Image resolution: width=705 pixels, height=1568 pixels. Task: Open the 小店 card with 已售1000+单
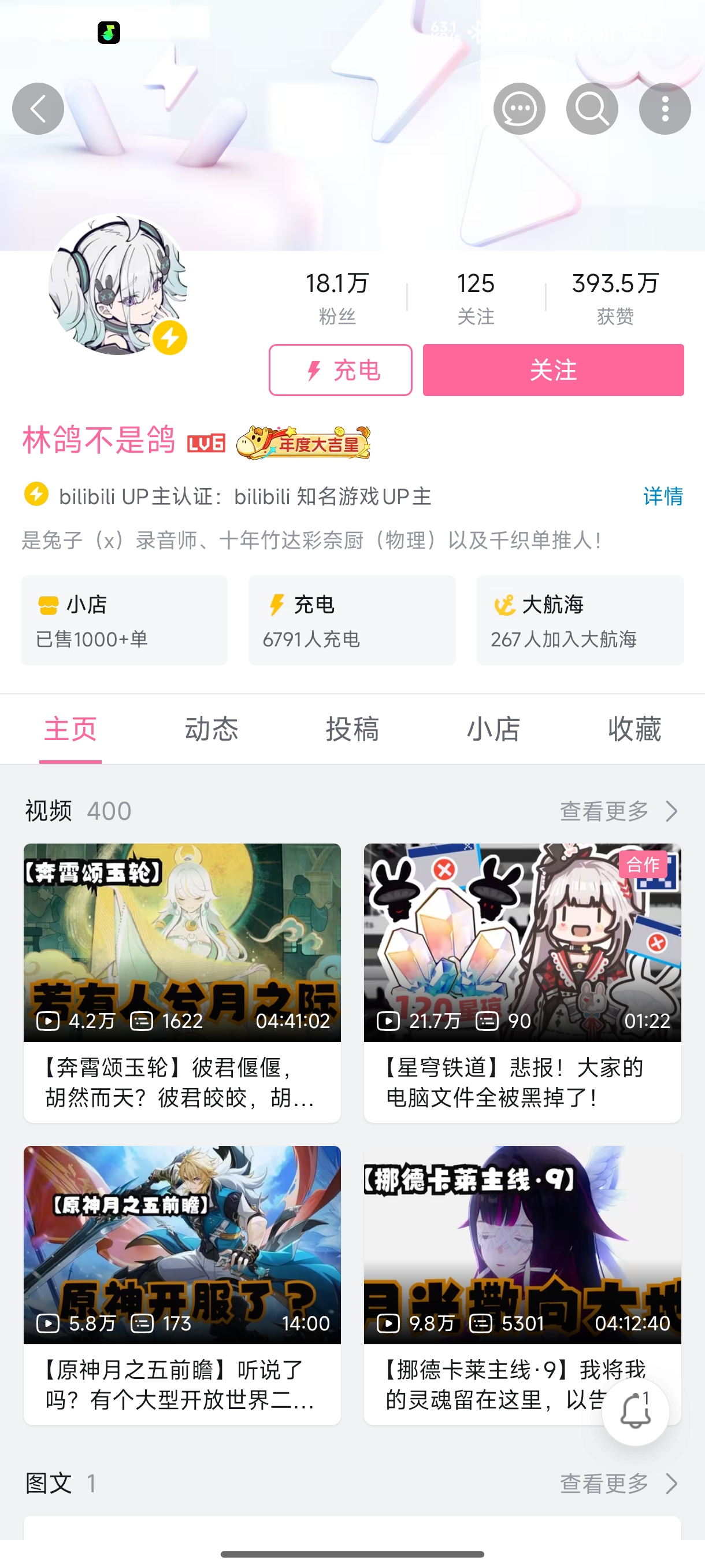(124, 620)
